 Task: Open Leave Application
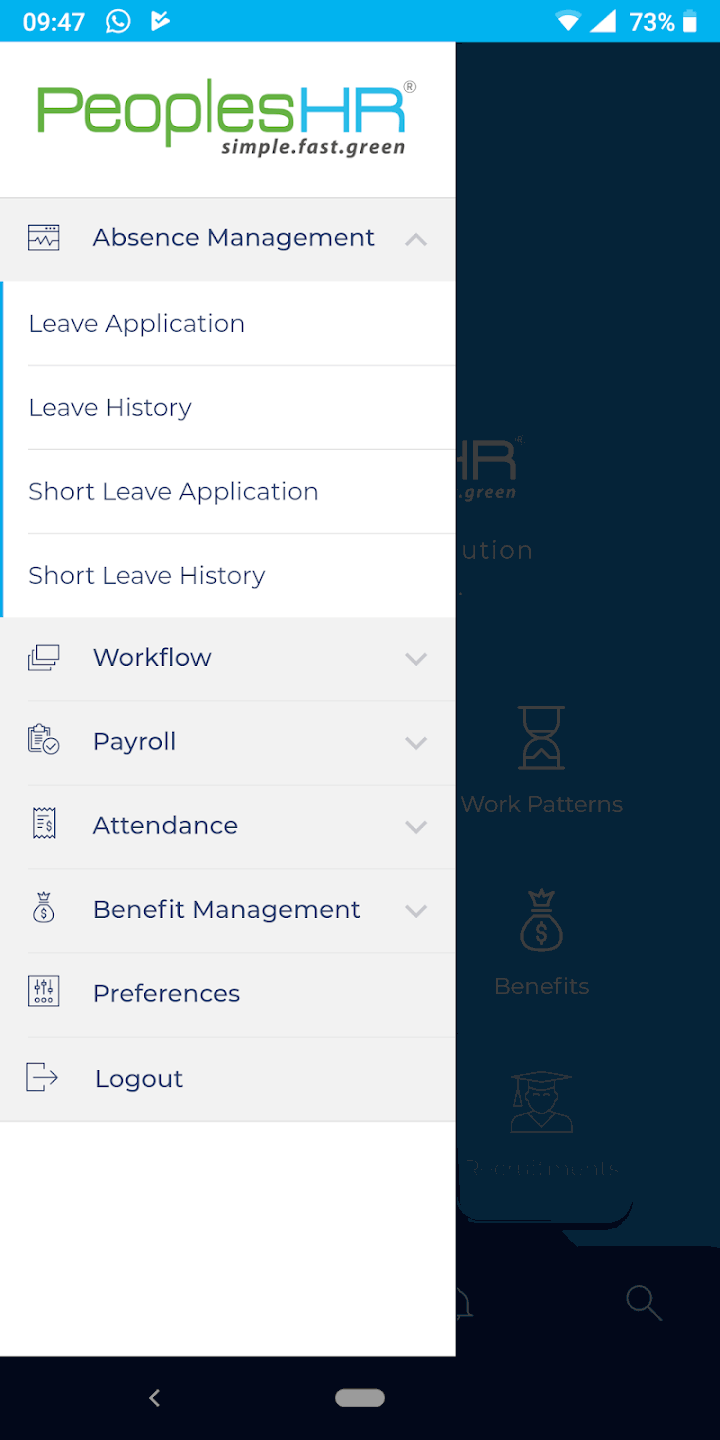tap(137, 324)
